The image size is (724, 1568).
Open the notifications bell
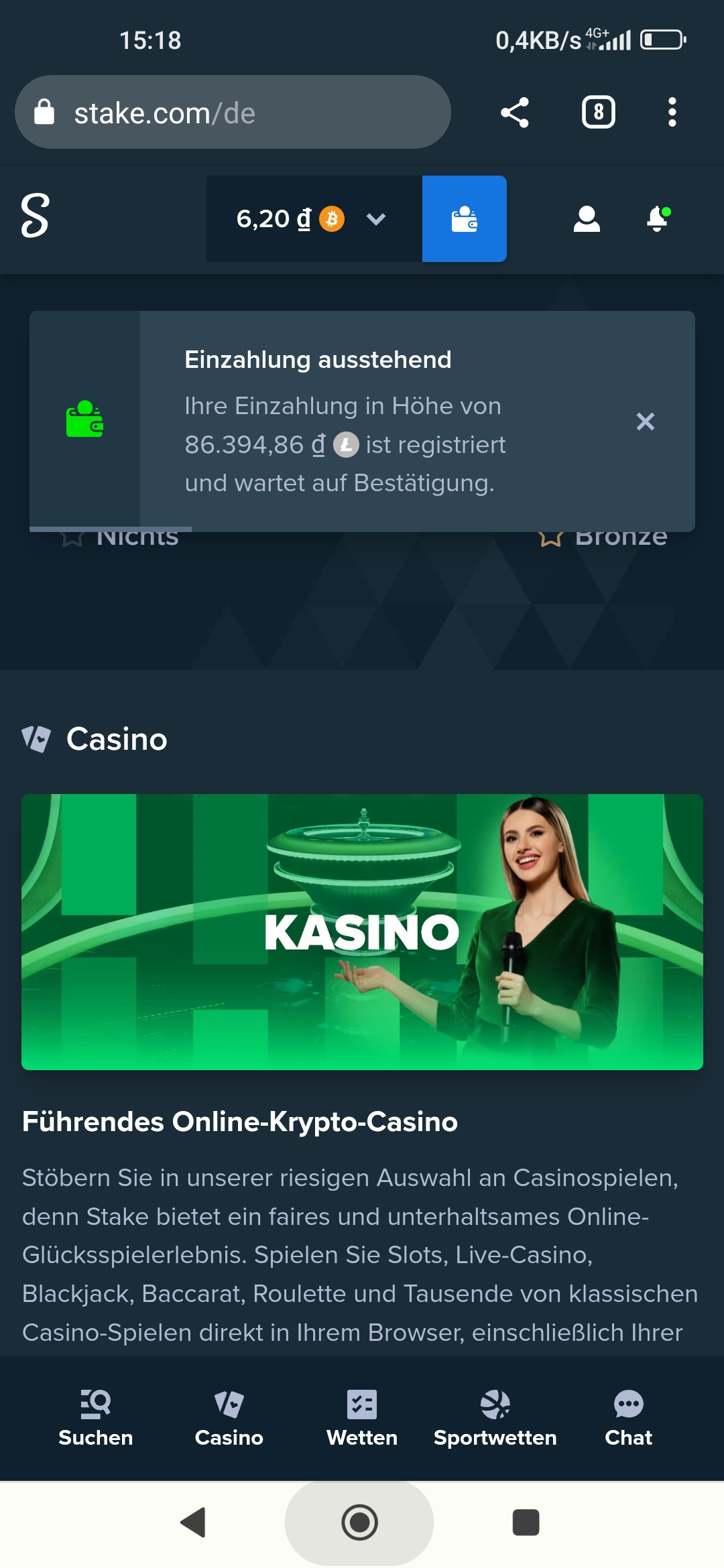[658, 218]
